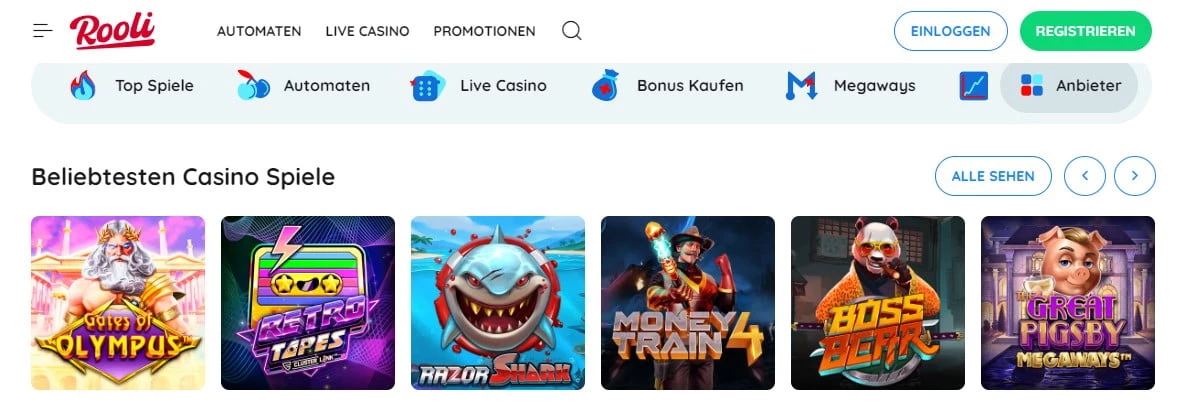Select the Top Spiele category
Image resolution: width=1182 pixels, height=405 pixels.
132,86
